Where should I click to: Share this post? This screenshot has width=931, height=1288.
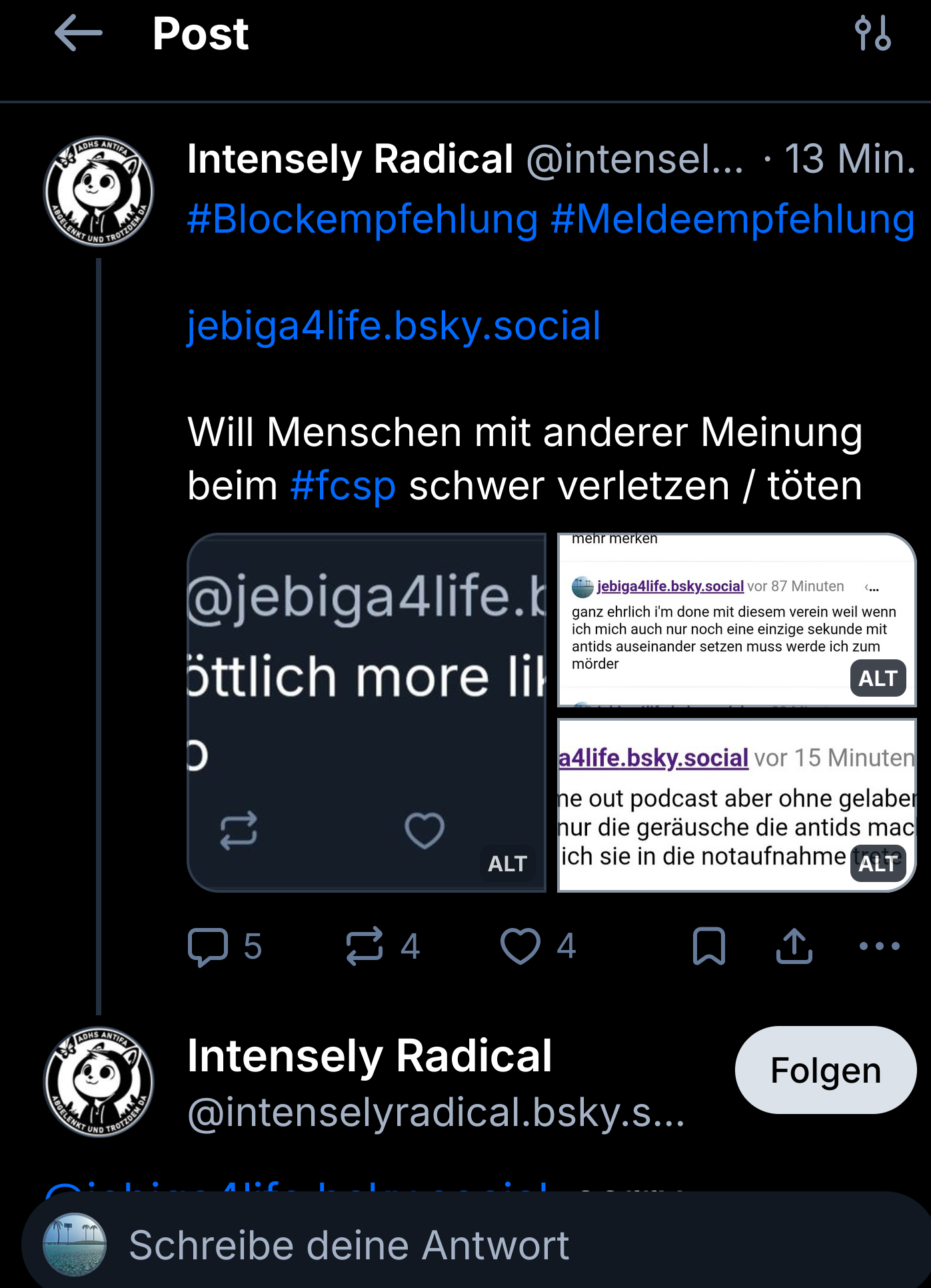794,946
